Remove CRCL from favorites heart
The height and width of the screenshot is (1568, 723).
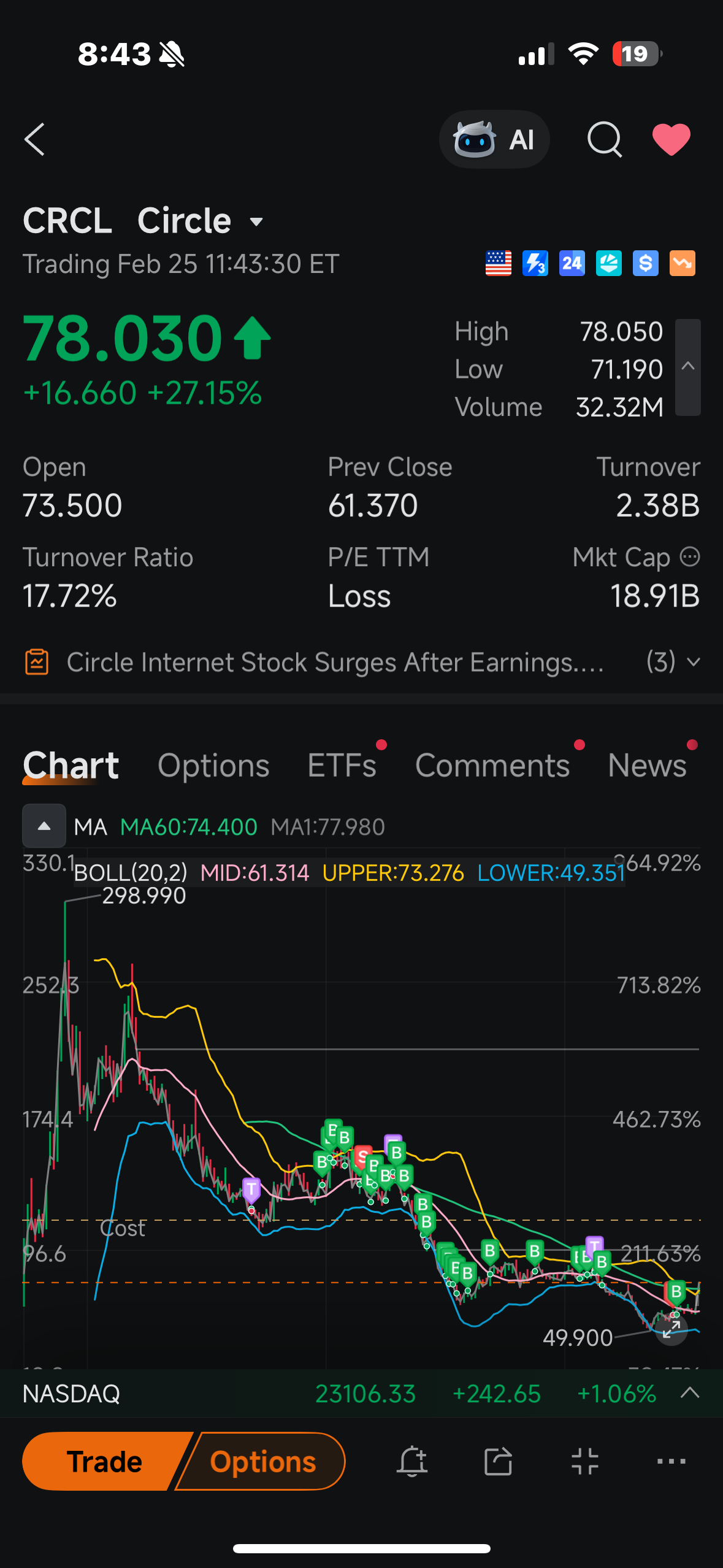point(671,139)
